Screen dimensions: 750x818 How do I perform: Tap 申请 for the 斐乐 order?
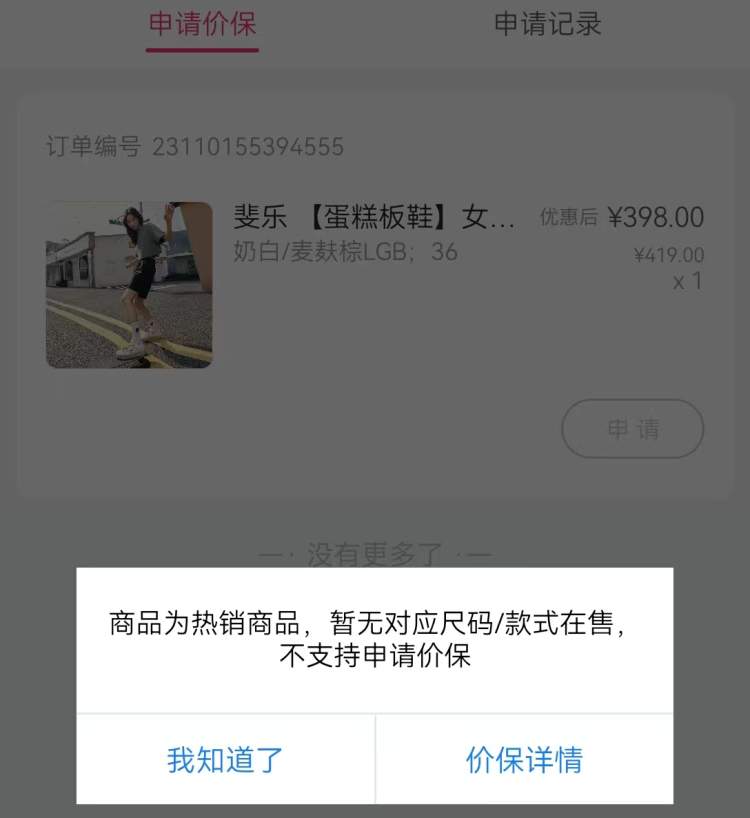(632, 429)
